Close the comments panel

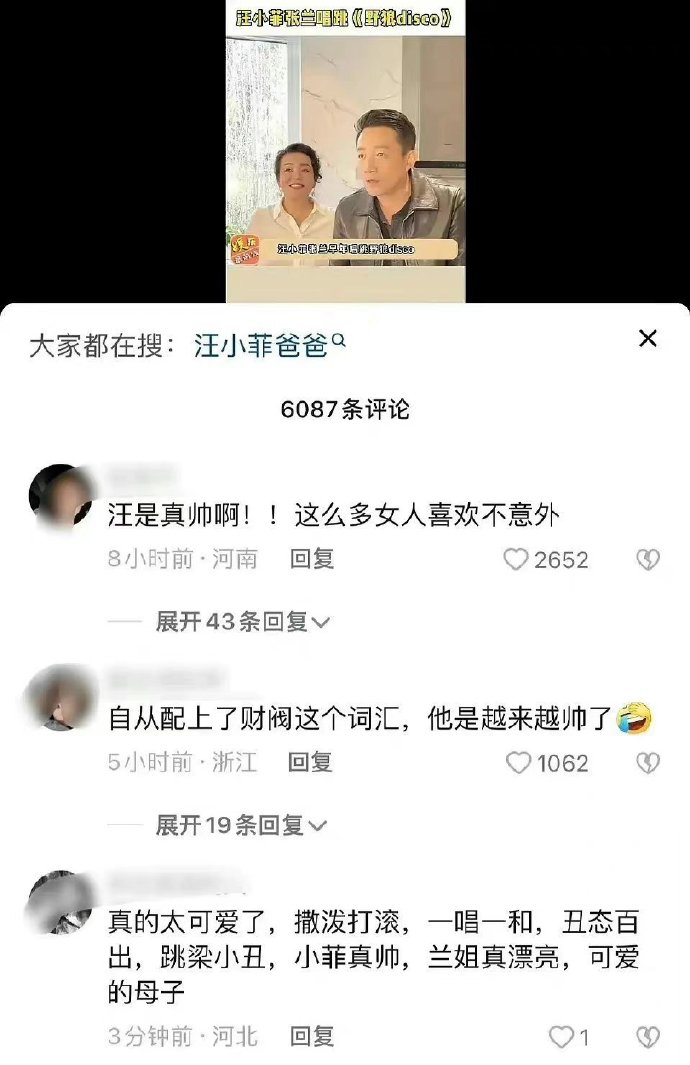point(648,339)
